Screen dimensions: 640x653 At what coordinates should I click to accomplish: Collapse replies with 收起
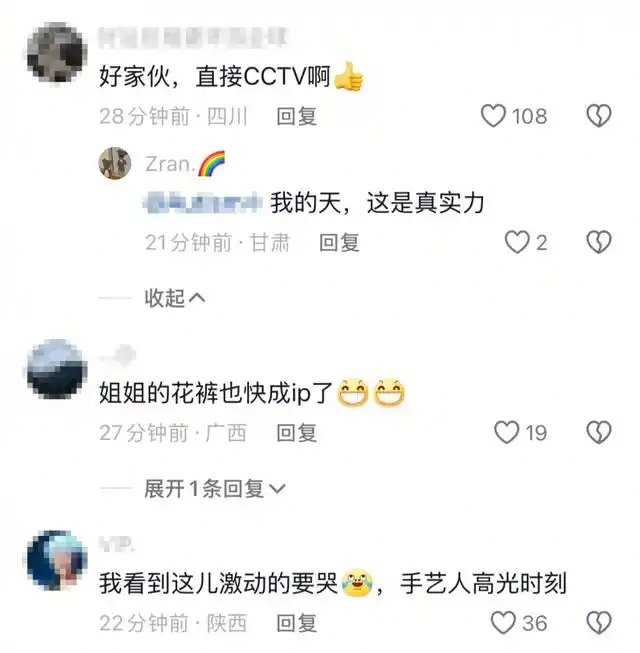[176, 298]
